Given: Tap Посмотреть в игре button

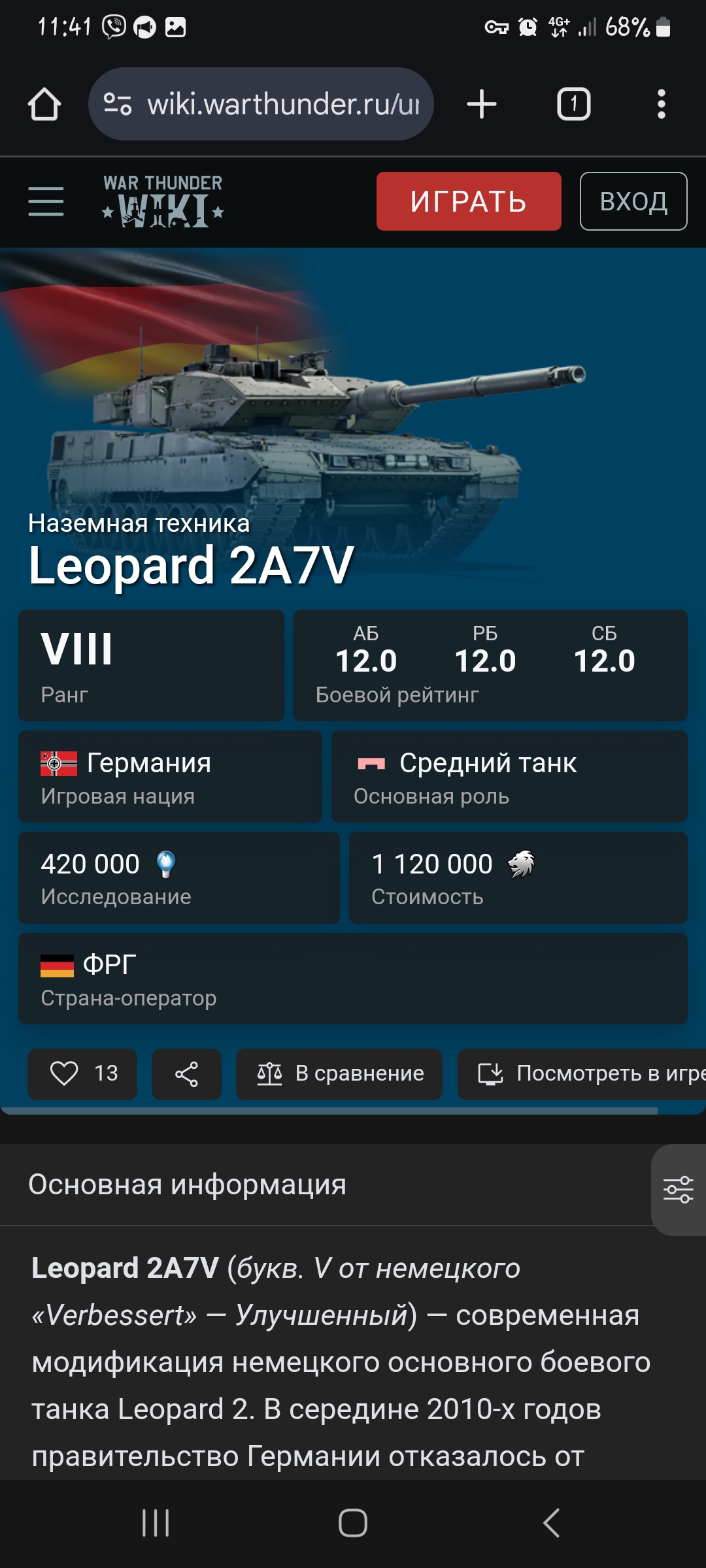Looking at the screenshot, I should point(582,1073).
